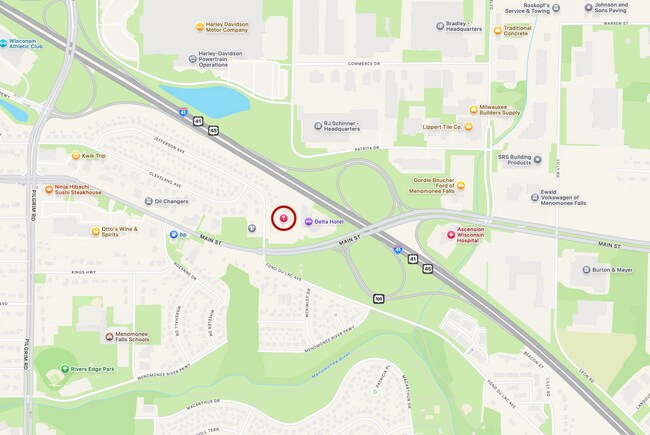650x435 pixels.
Task: Select Harley-Davidson Motor Company on the map
Action: pyautogui.click(x=200, y=27)
